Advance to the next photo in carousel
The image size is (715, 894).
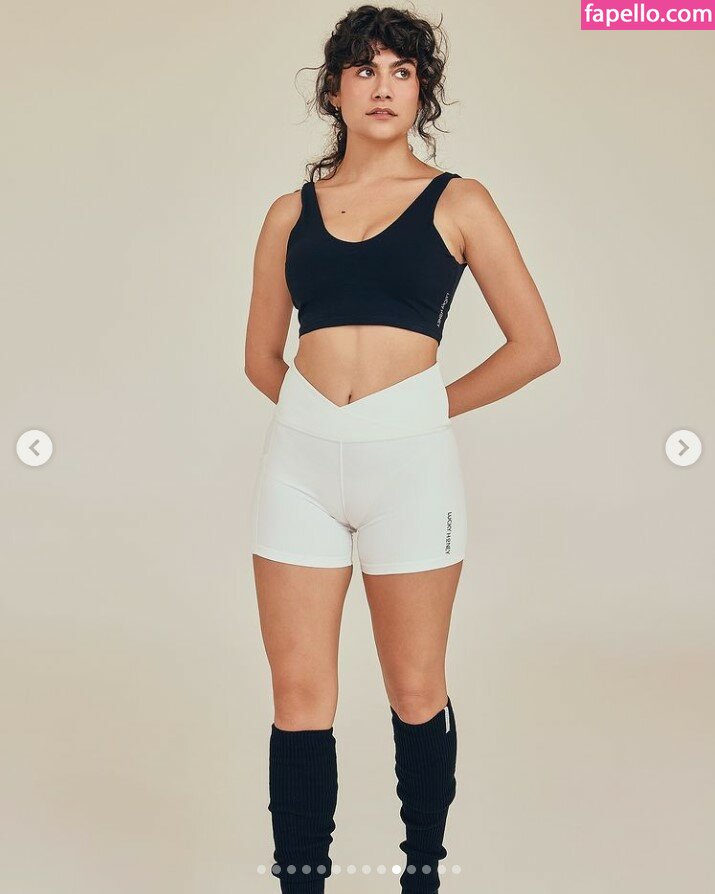[x=683, y=448]
